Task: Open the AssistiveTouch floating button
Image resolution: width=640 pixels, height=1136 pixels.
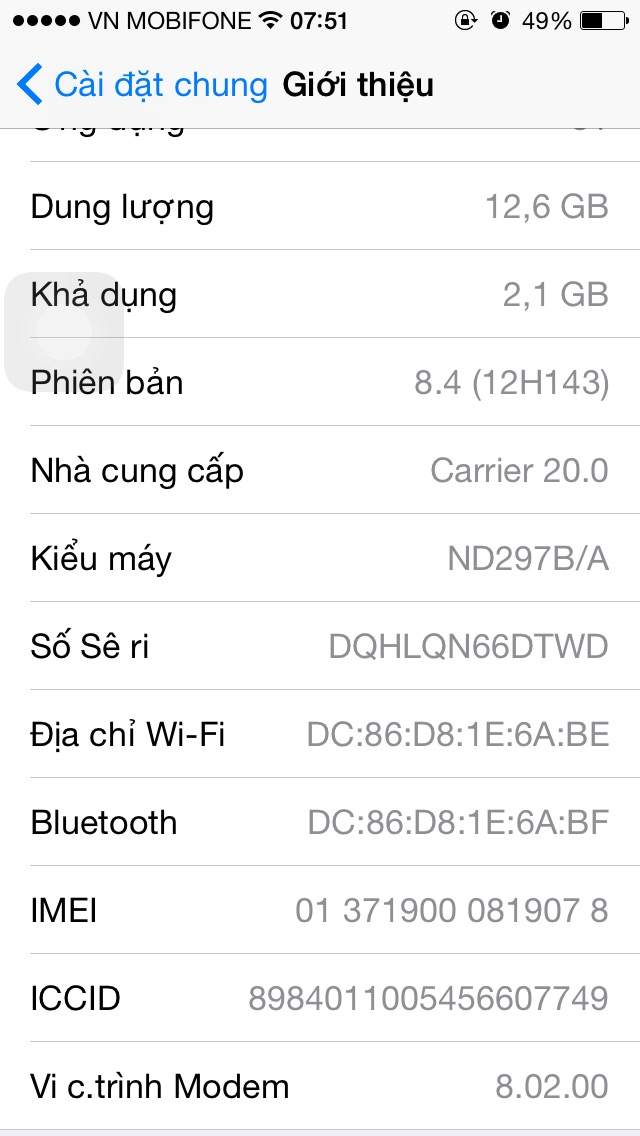Action: point(64,332)
